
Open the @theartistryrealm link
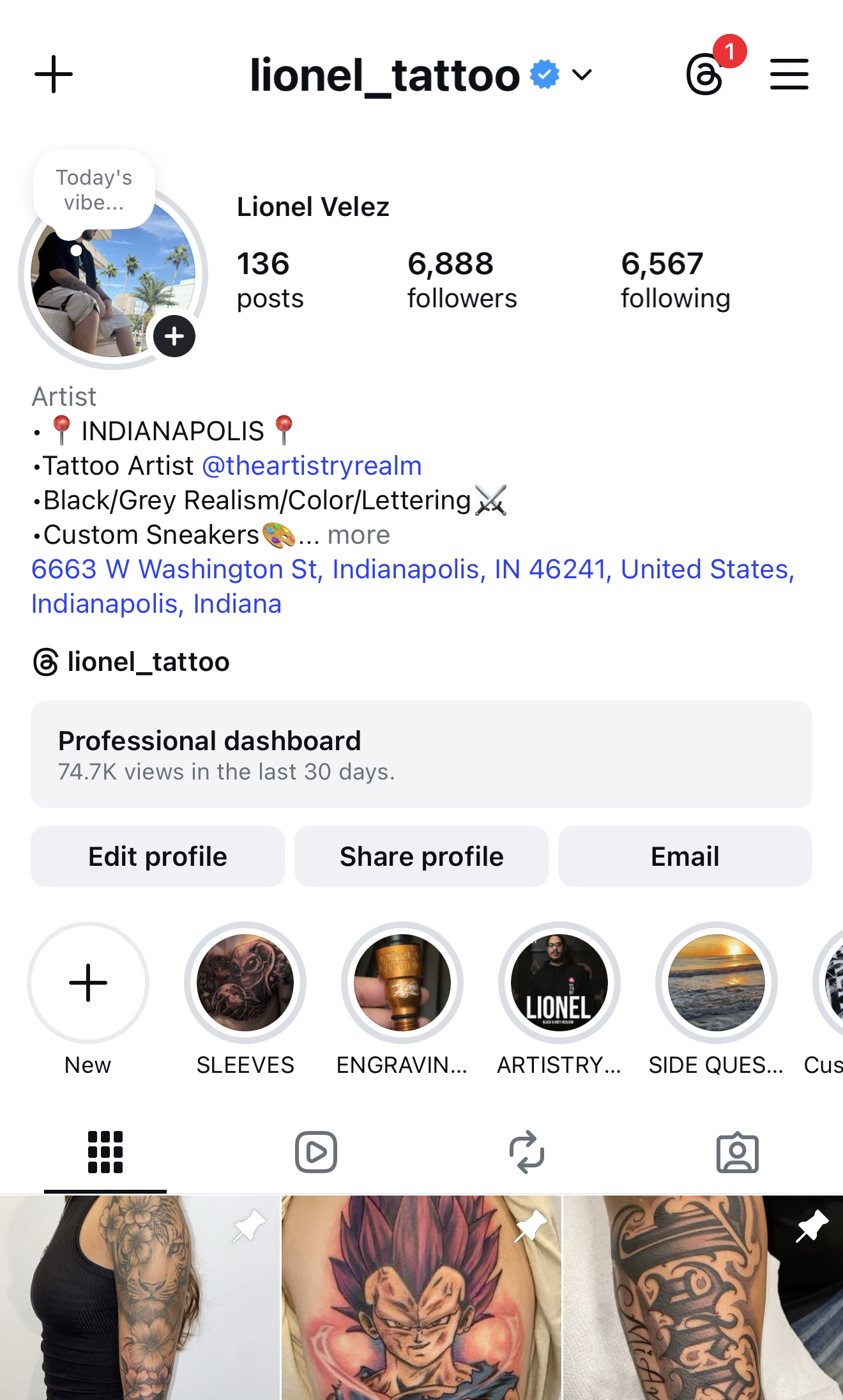(311, 465)
